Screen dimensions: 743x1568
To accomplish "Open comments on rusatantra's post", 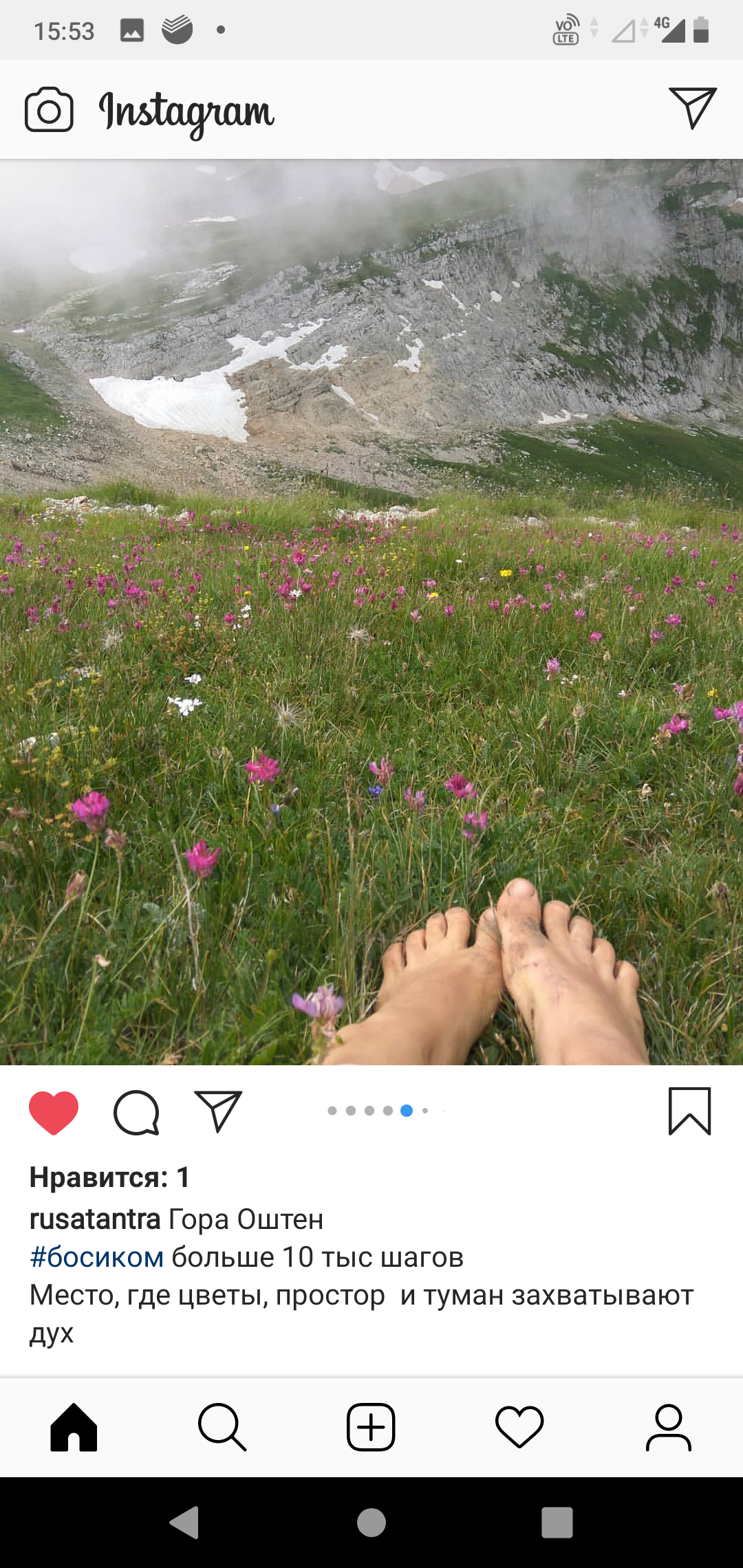I will tap(136, 1112).
